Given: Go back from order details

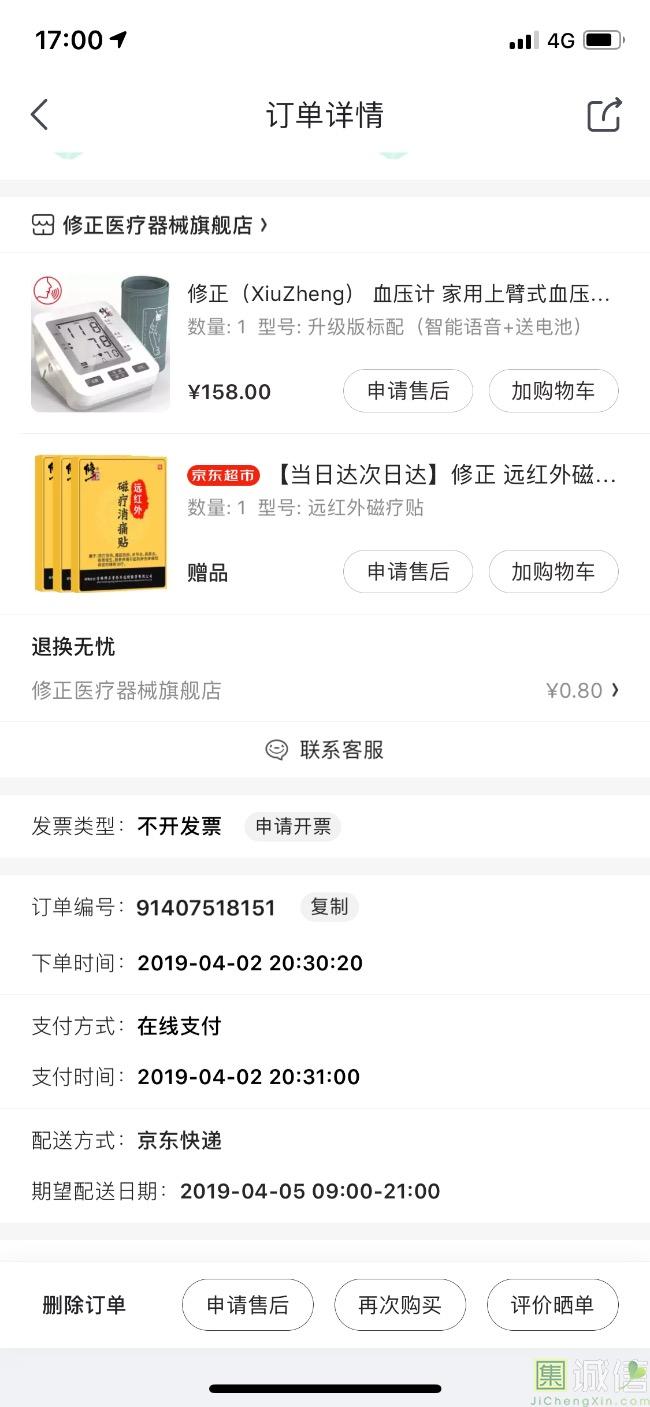Looking at the screenshot, I should pos(40,115).
